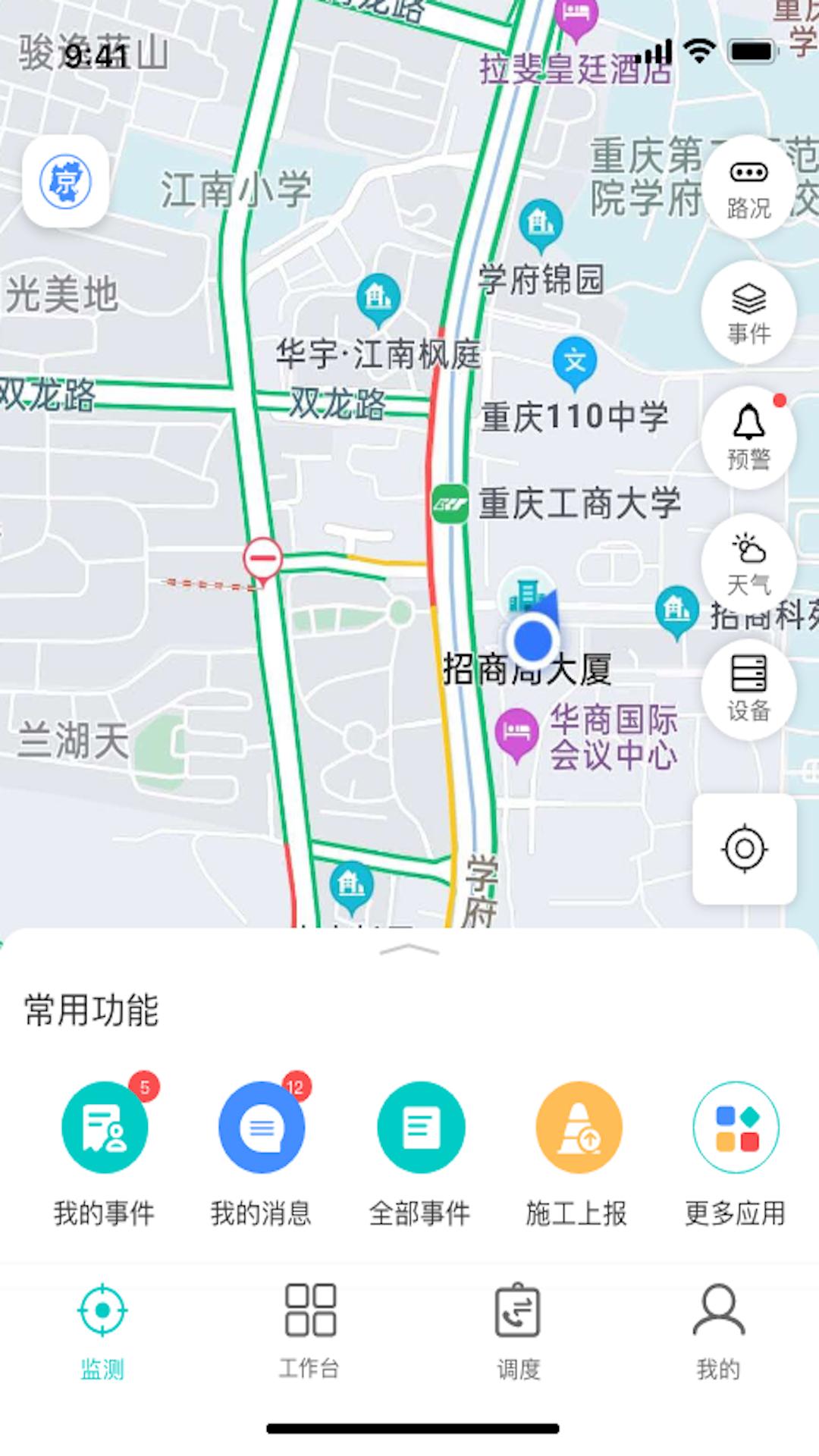819x1456 pixels.
Task: Check the 预警 alerts bell with notification dot
Action: (x=749, y=436)
